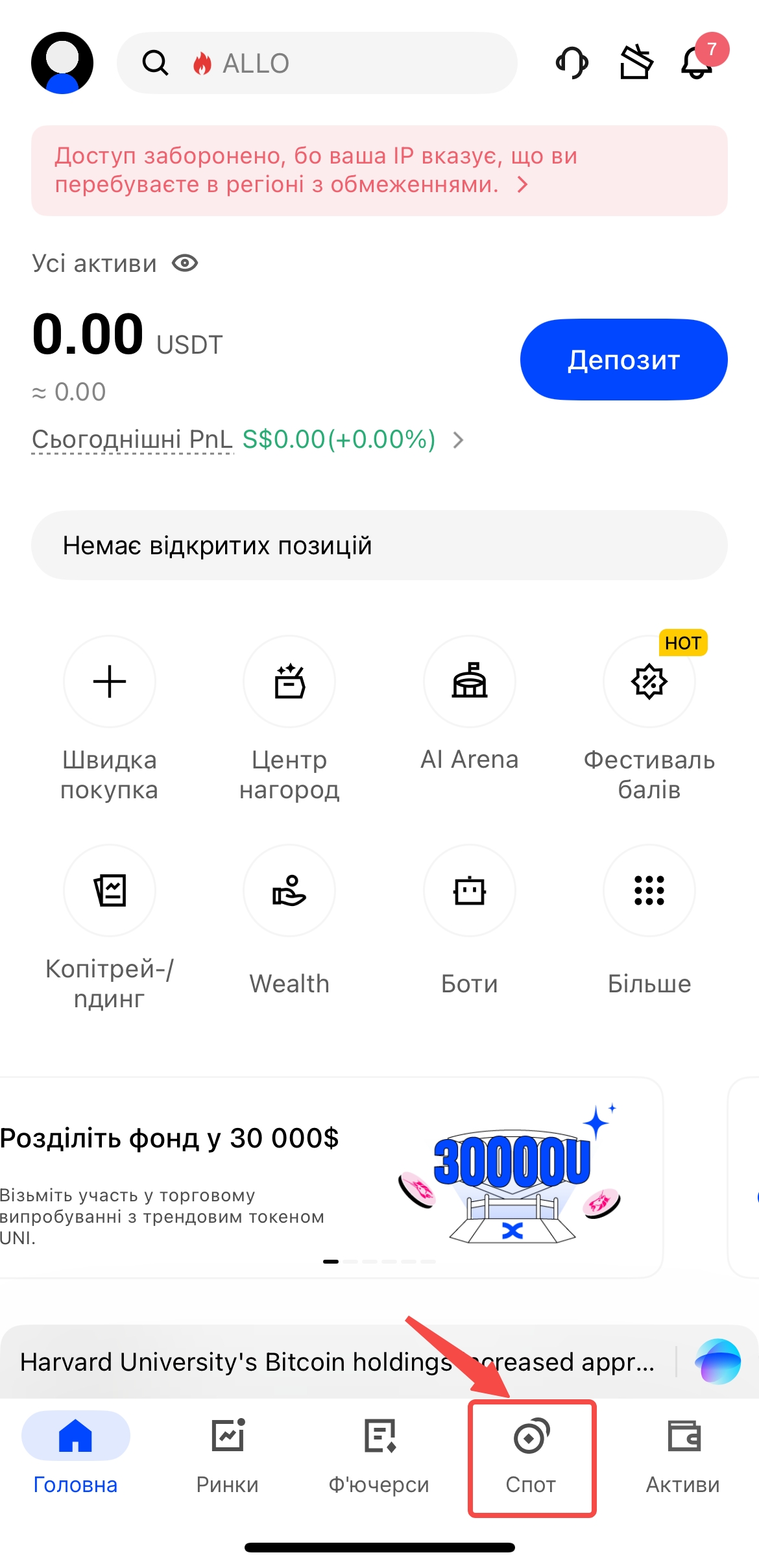Open Боти trading bots

(x=470, y=891)
